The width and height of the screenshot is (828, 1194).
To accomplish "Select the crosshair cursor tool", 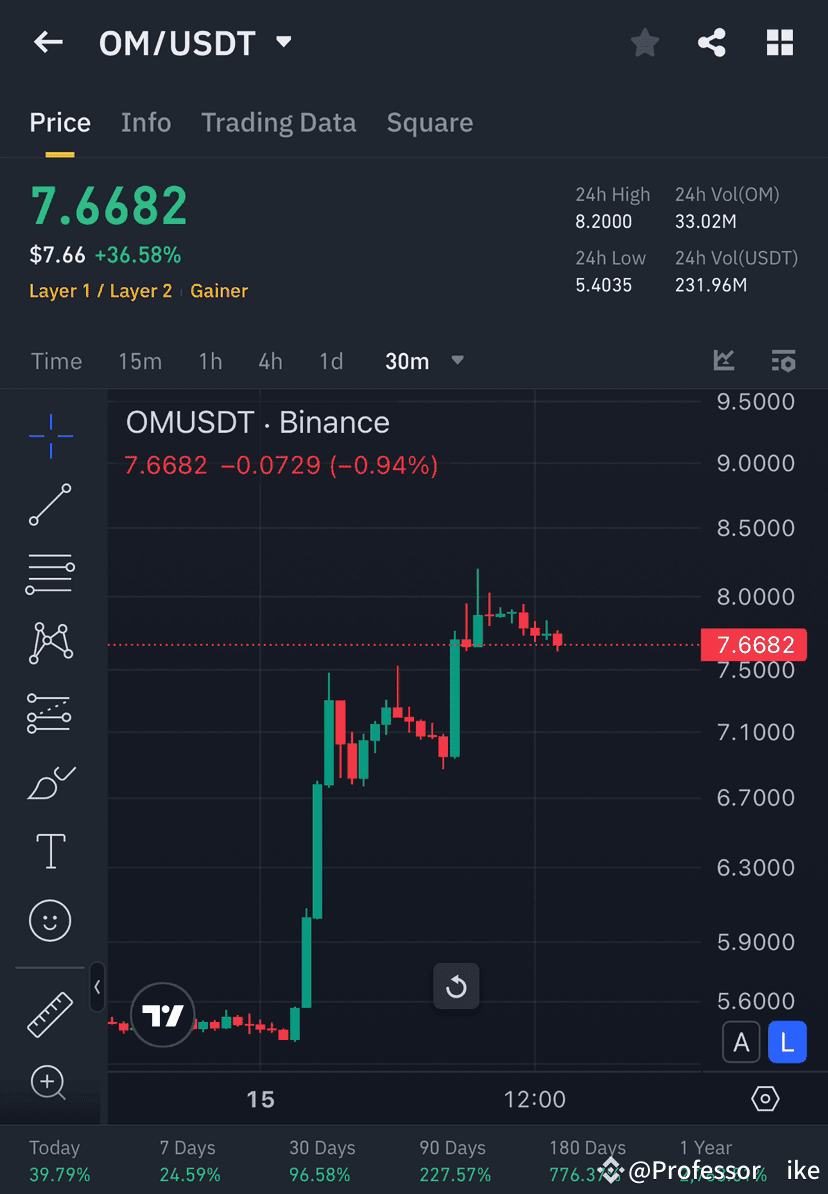I will (x=50, y=435).
